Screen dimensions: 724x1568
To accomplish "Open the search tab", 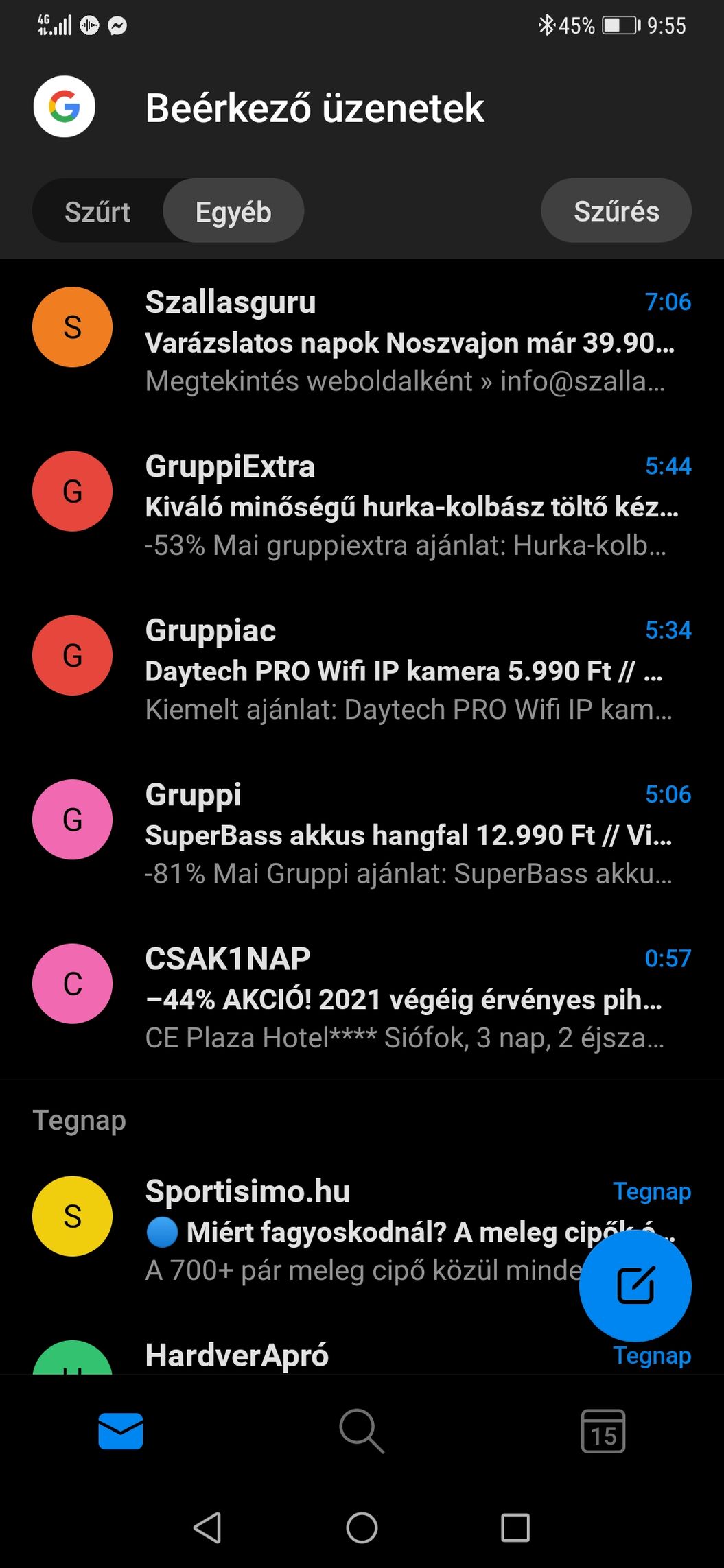I will tap(362, 1431).
